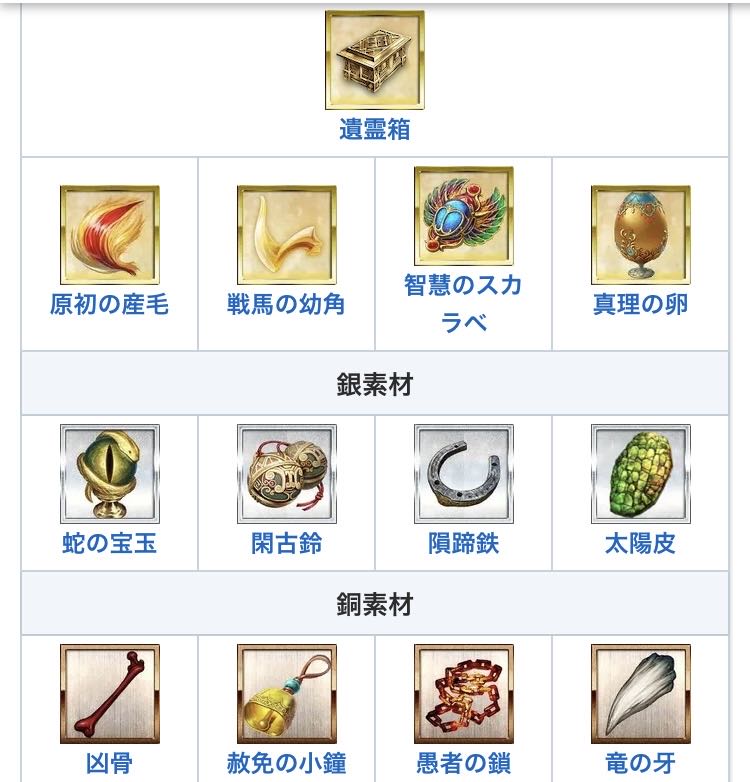This screenshot has width=750, height=782.
Task: Tap the 蛇の宝玉 item image
Action: (109, 474)
